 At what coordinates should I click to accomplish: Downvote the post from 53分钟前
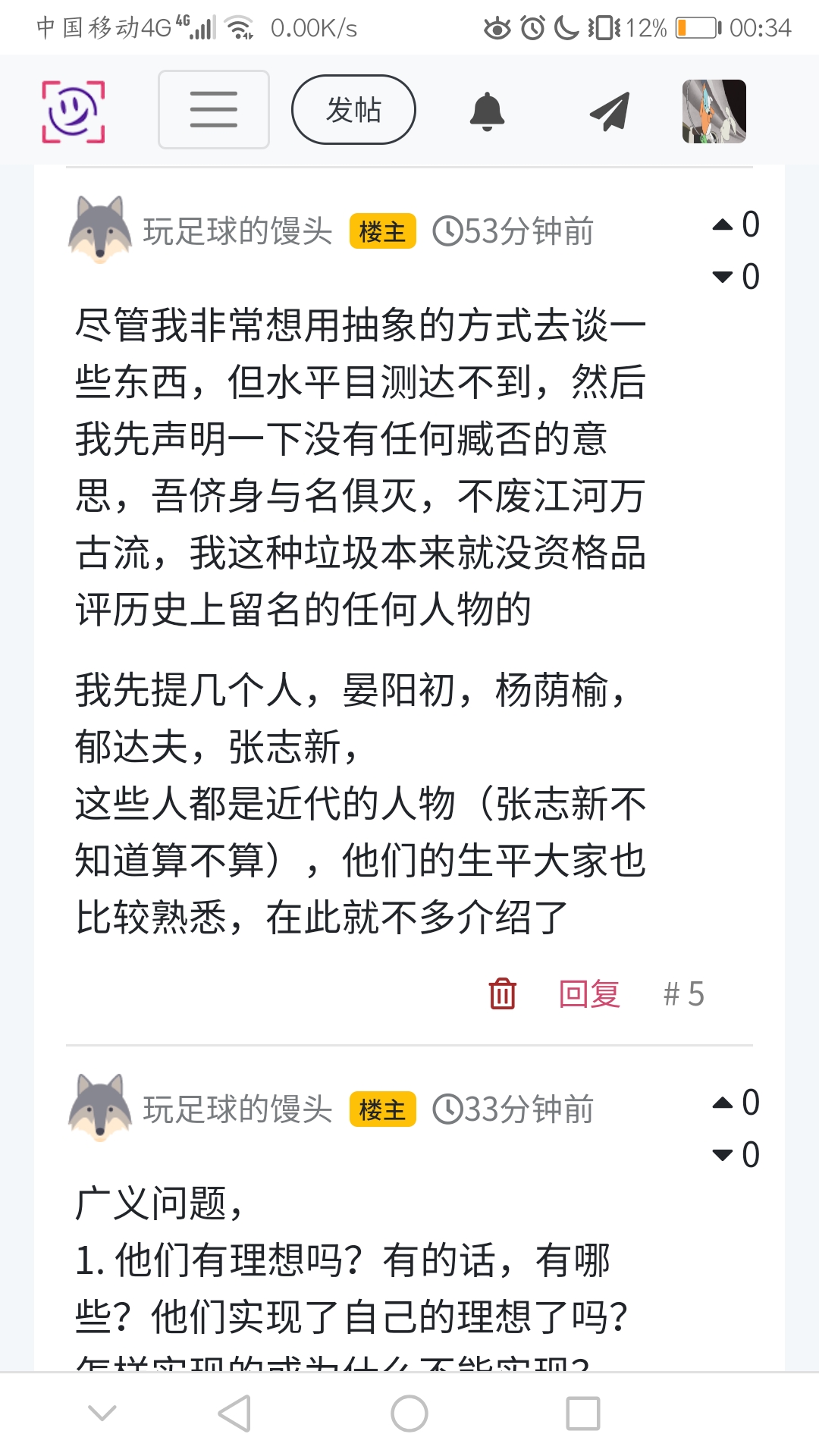723,277
